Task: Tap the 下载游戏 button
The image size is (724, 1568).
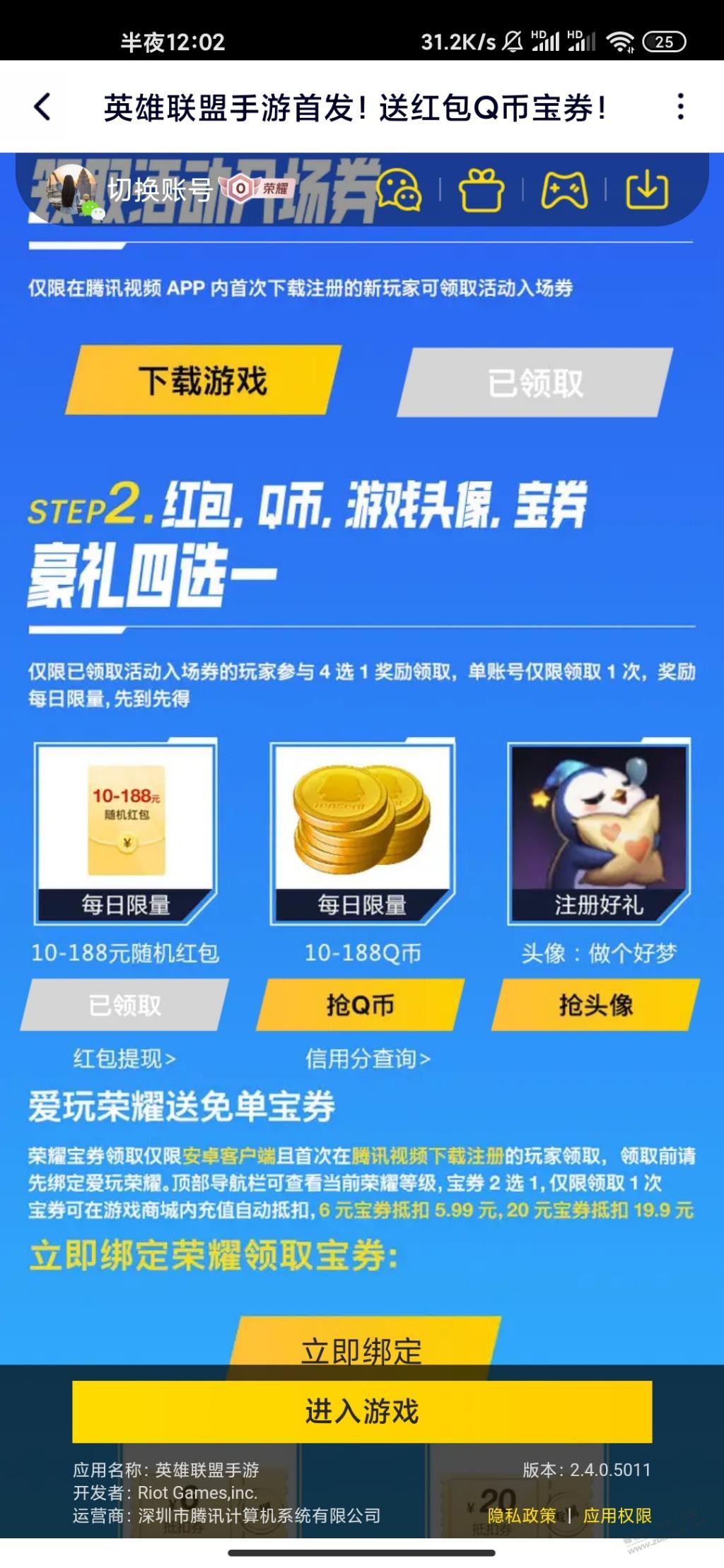Action: 202,380
